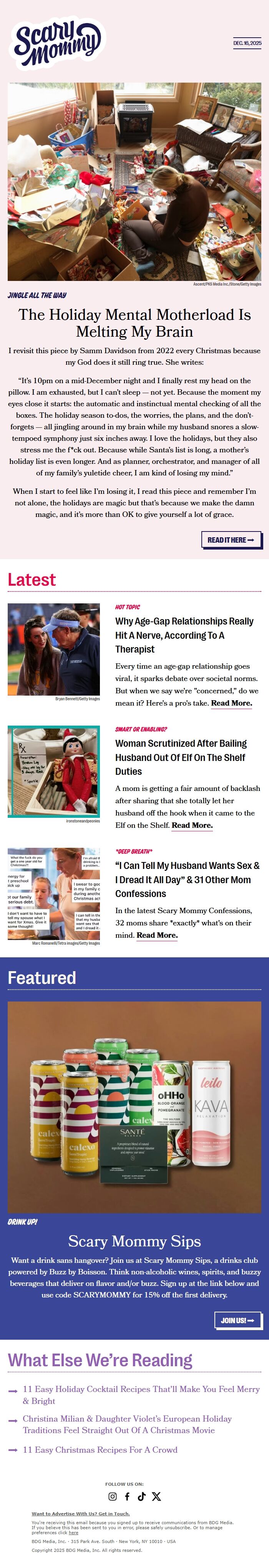Screen dimensions: 269x1568
Task: Open the mom confessions collage image
Action: [53, 893]
